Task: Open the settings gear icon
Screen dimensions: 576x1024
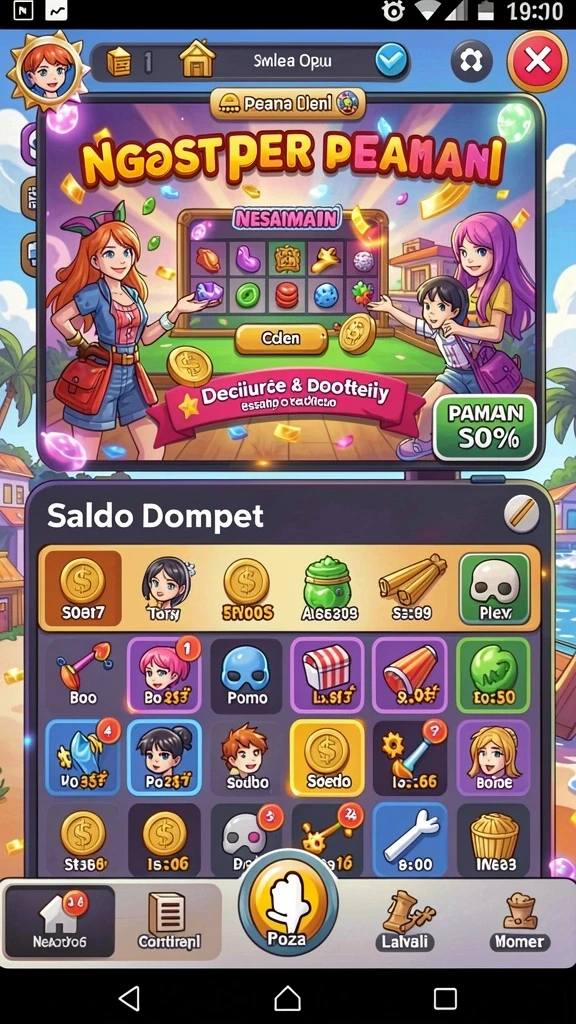Action: click(472, 61)
